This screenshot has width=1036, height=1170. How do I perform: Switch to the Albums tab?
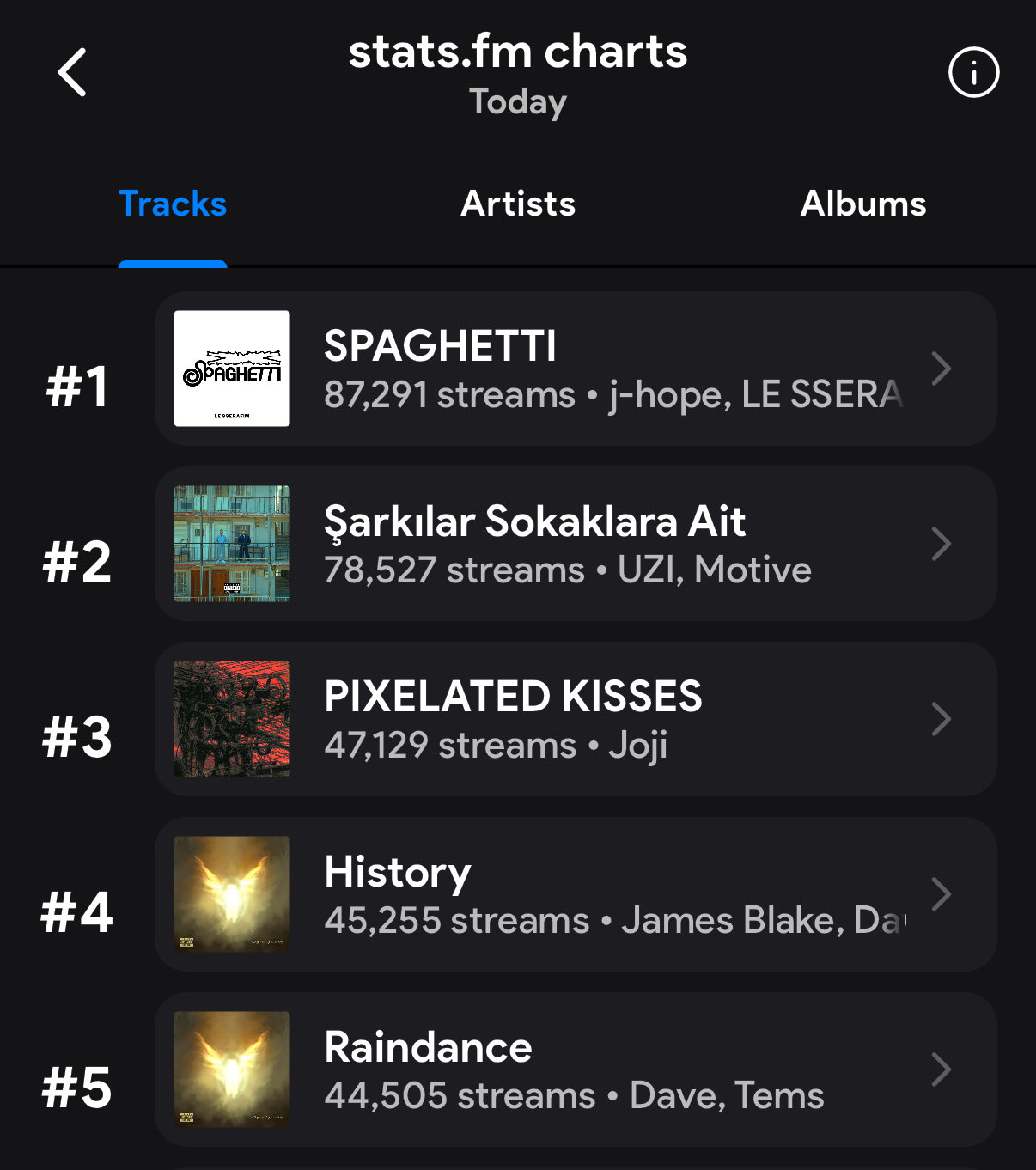tap(863, 204)
